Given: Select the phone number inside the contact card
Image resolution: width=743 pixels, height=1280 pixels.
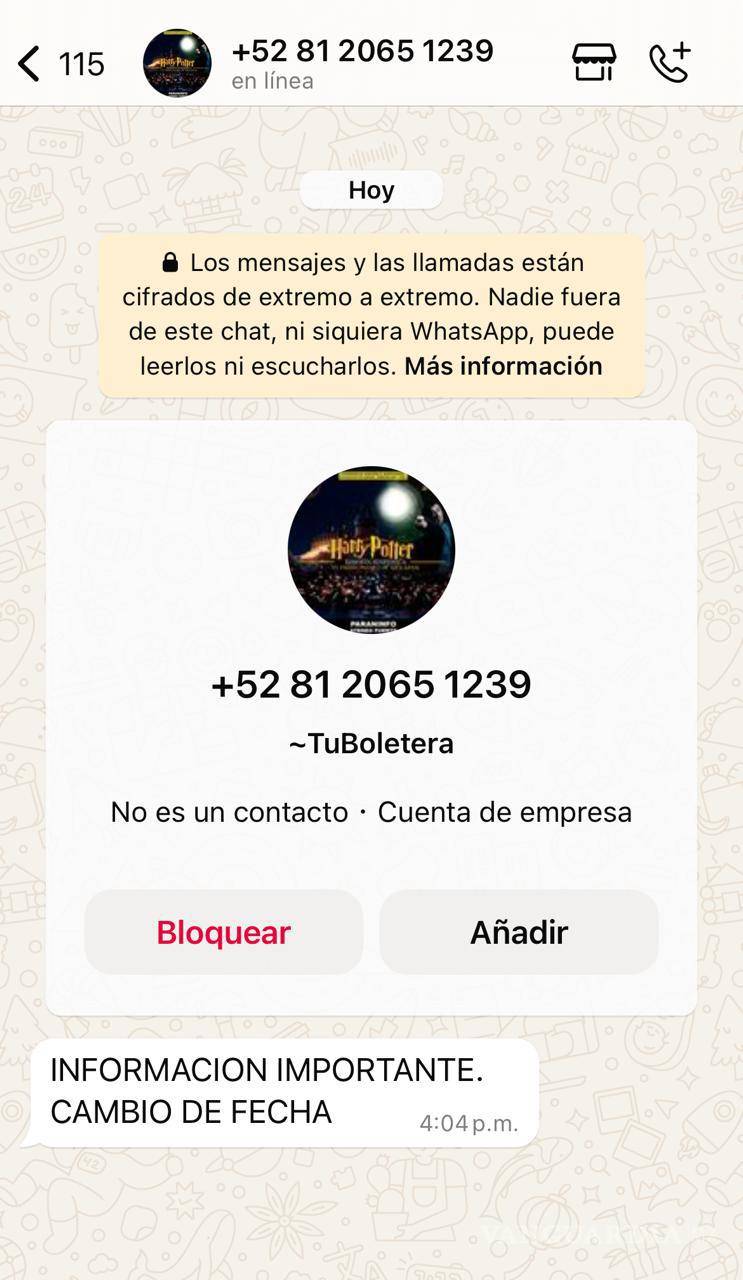Looking at the screenshot, I should (371, 685).
